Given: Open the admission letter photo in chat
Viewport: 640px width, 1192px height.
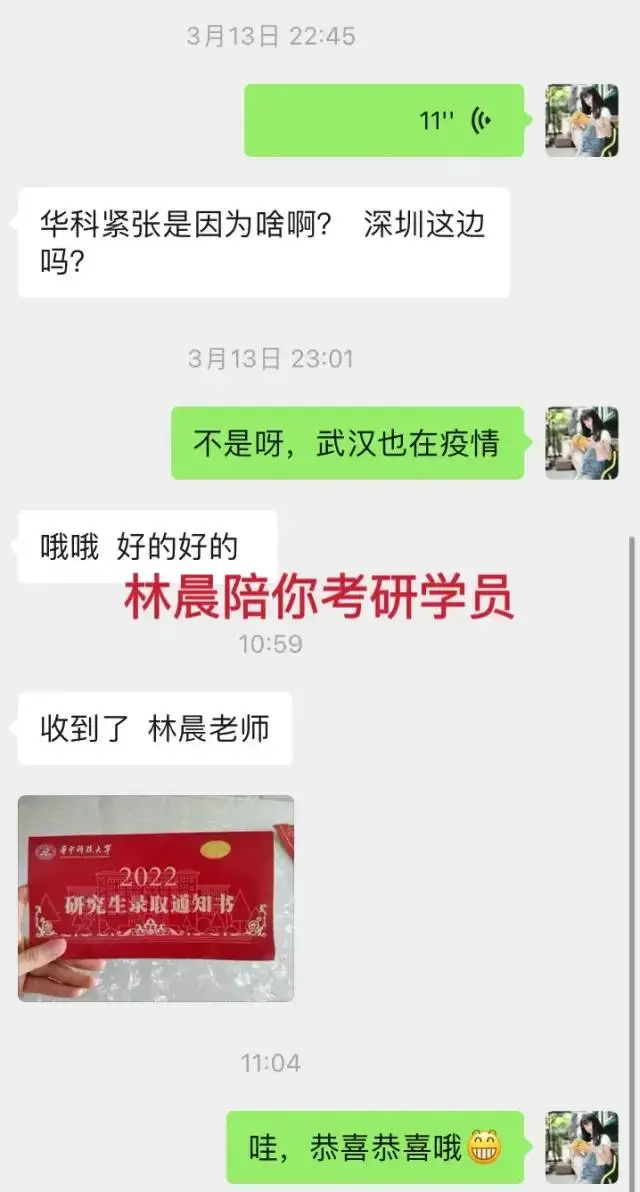Looking at the screenshot, I should tap(156, 897).
